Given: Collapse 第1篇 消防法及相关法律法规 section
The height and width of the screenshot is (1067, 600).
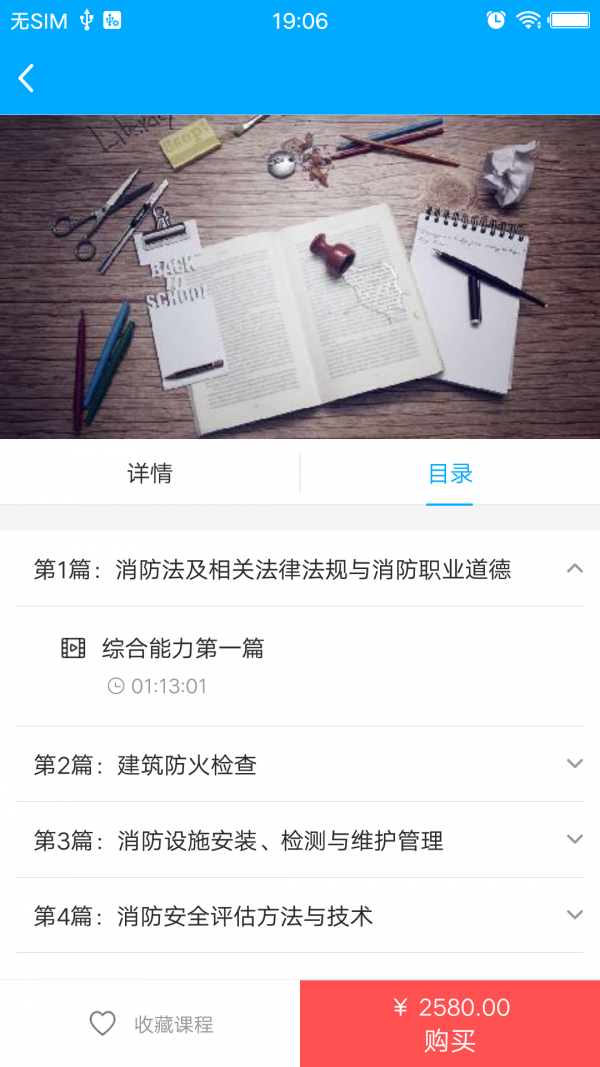Looking at the screenshot, I should coord(574,569).
